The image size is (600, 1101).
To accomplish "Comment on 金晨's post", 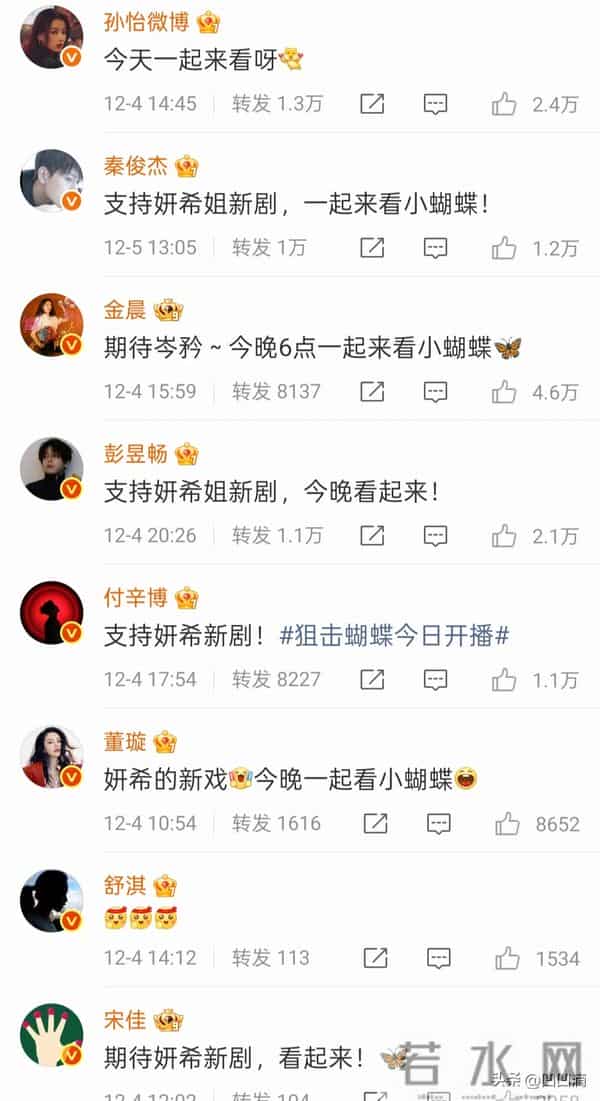I will coord(435,392).
